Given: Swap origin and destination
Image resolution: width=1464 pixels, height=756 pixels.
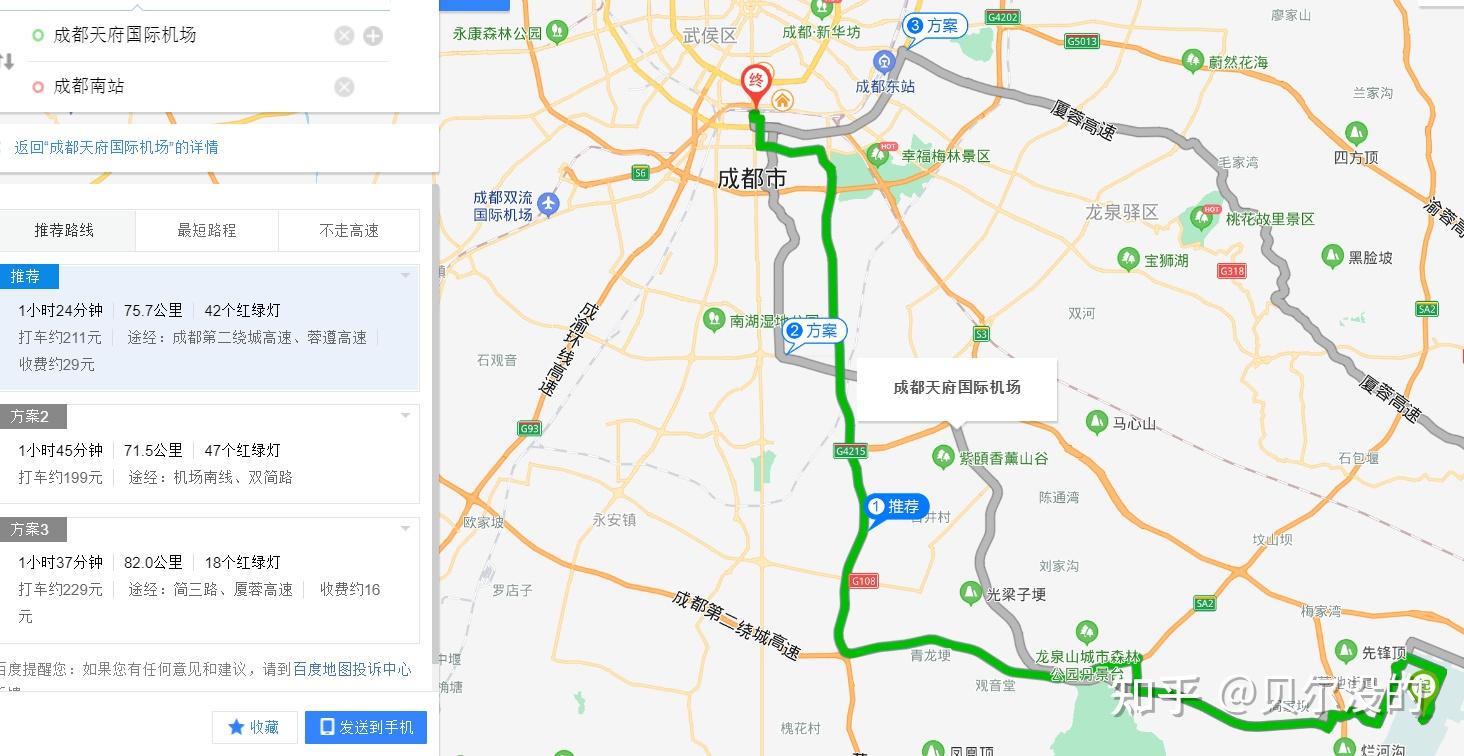Looking at the screenshot, I should click(7, 61).
